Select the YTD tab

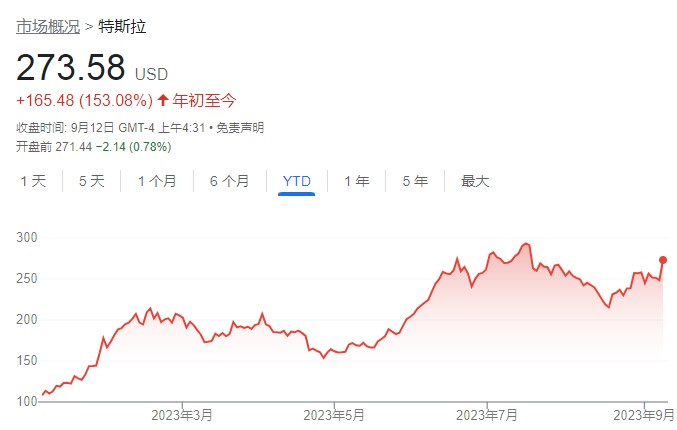297,181
